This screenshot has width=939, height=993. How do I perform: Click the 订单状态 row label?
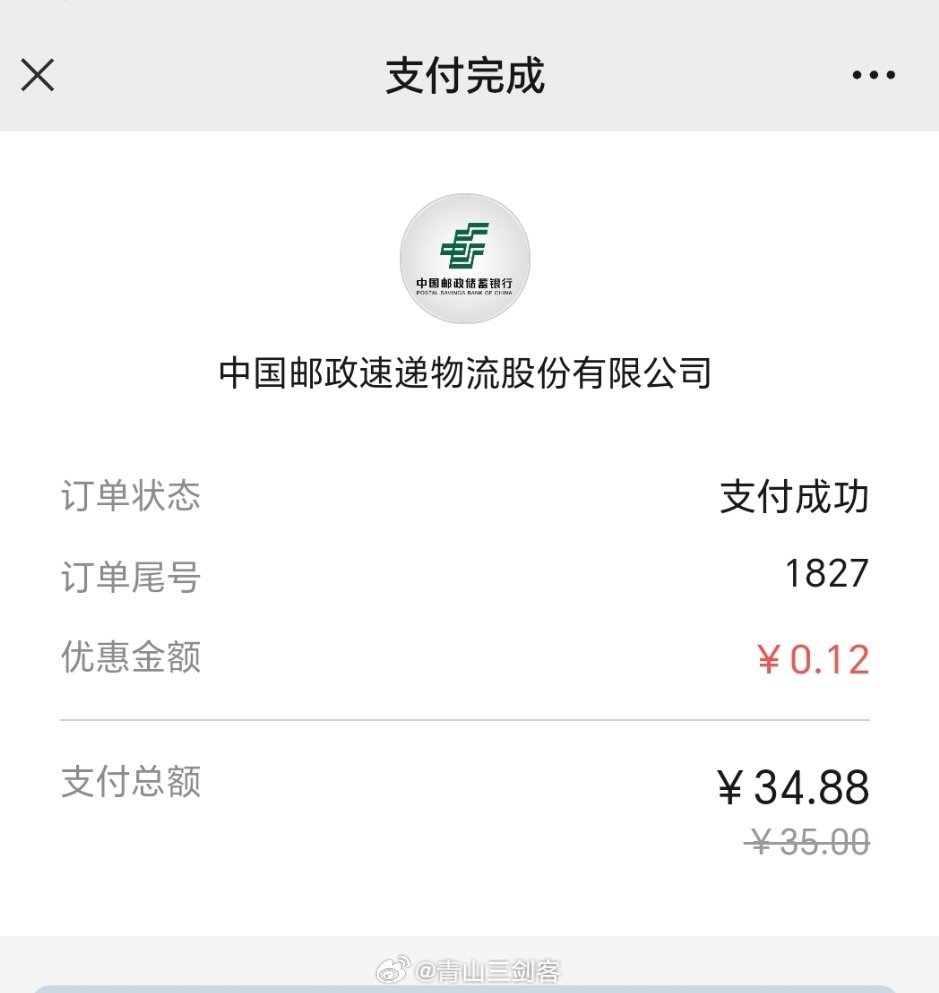pyautogui.click(x=131, y=494)
